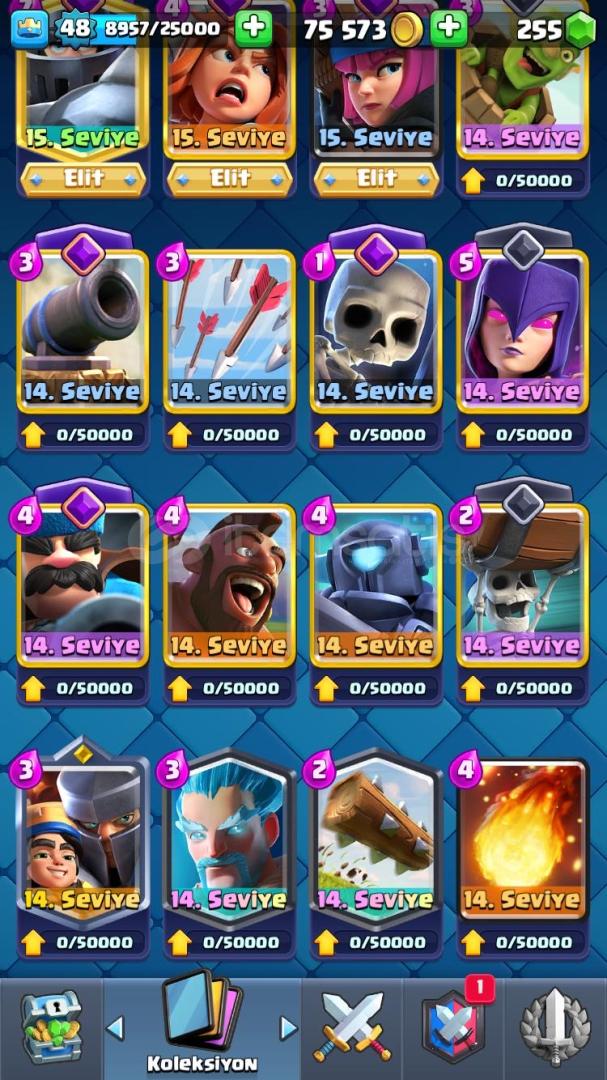Open the player profile crown icon
Screen dimensions: 607x1080
point(30,30)
